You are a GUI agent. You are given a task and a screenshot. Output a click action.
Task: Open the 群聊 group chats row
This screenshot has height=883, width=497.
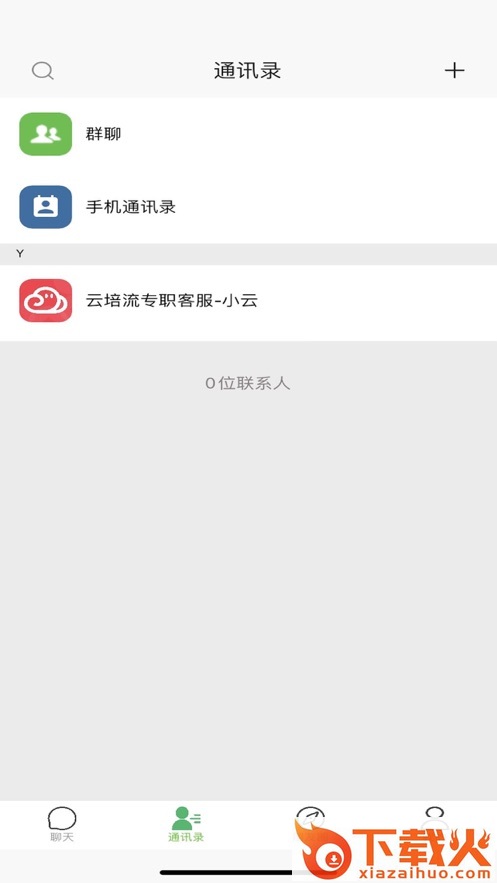coord(248,134)
